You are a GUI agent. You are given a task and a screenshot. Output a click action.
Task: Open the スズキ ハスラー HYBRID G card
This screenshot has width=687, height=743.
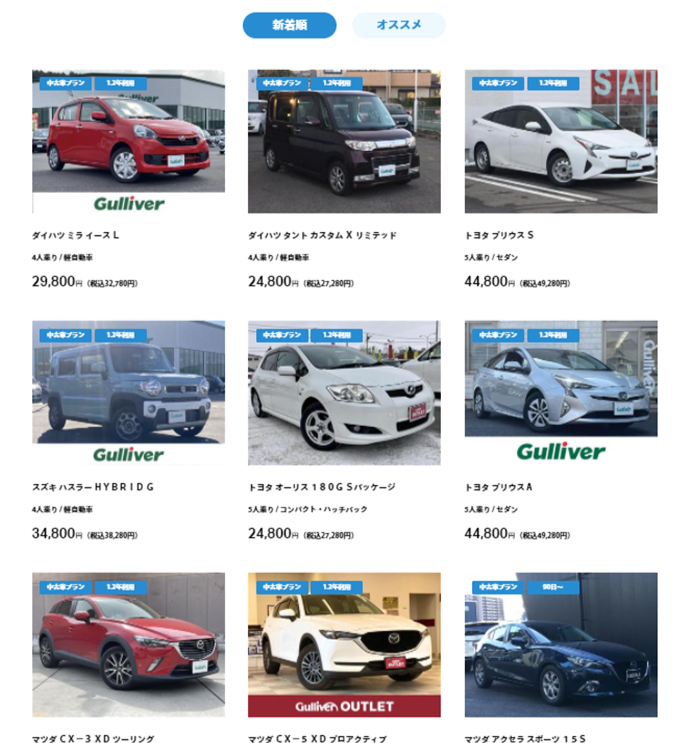click(x=128, y=393)
